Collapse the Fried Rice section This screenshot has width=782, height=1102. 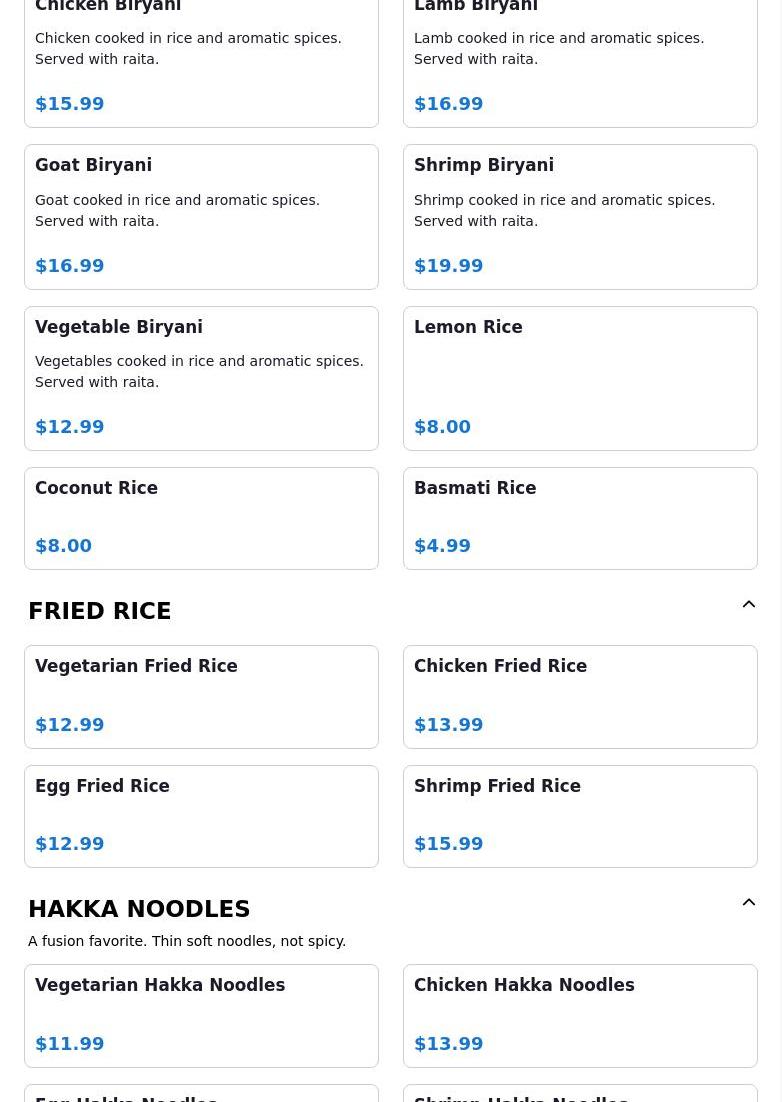tap(748, 605)
